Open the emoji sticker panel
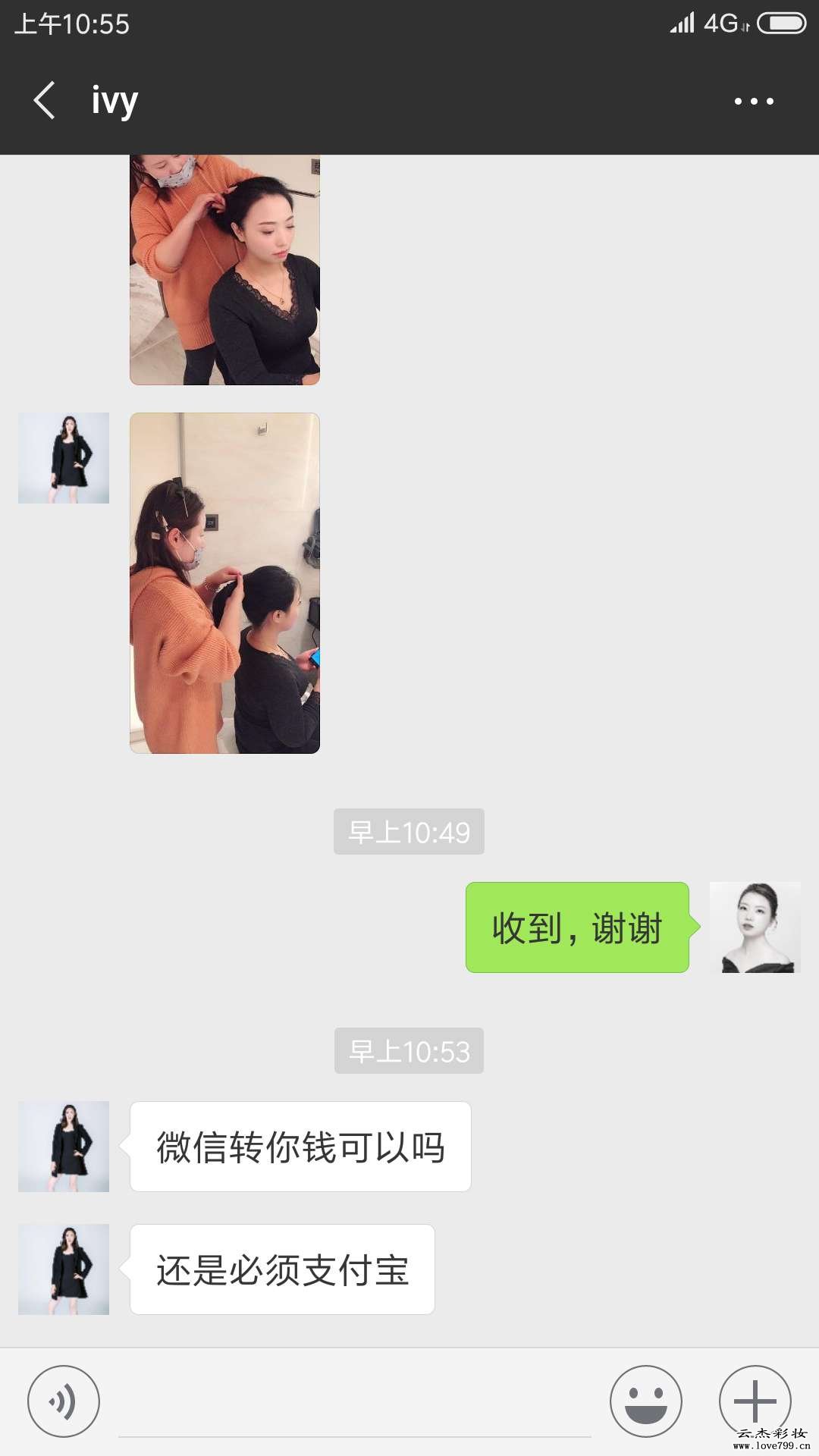Screen dimensions: 819x1456 [x=645, y=1401]
